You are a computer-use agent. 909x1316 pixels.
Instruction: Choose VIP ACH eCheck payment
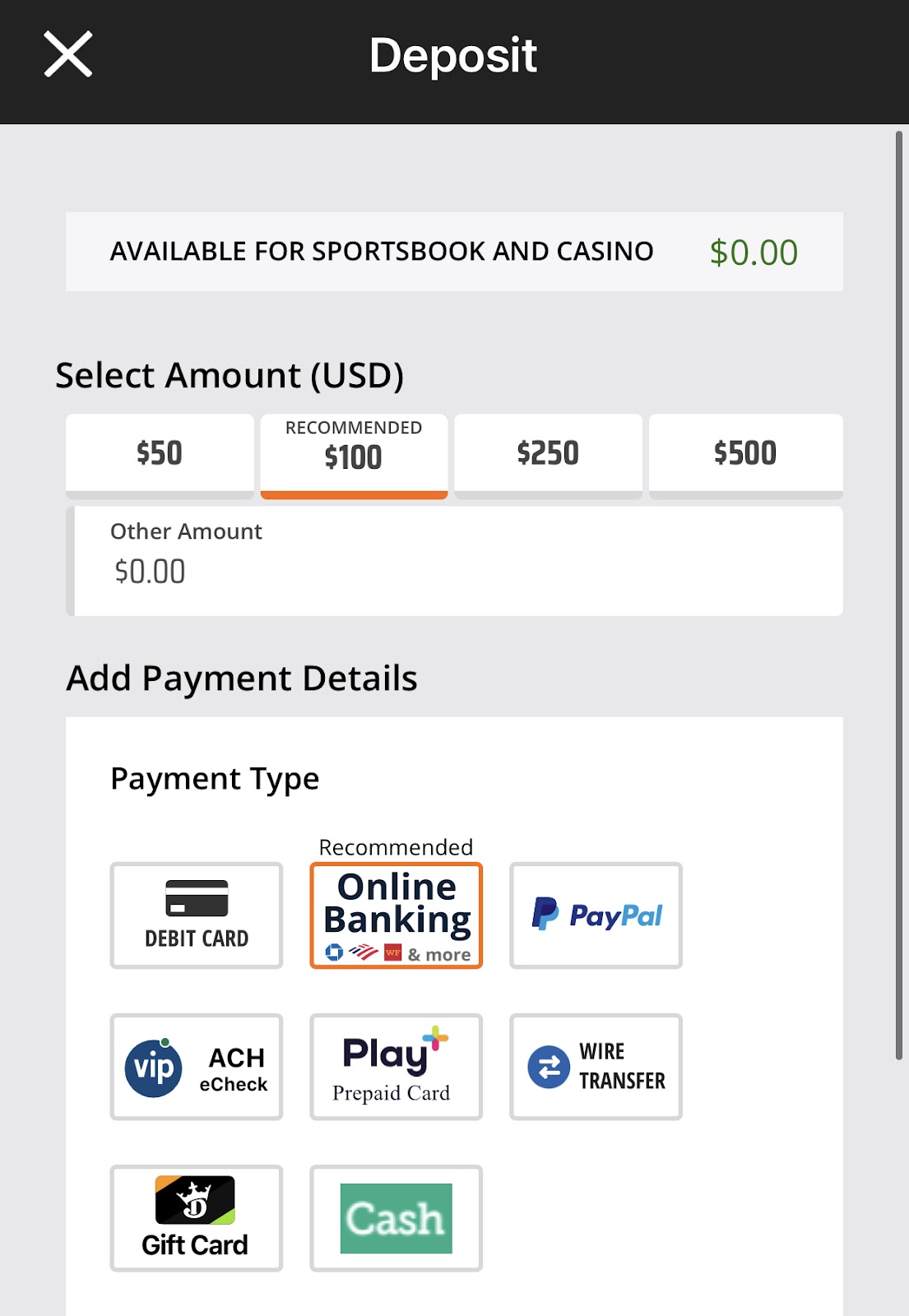click(x=197, y=1067)
